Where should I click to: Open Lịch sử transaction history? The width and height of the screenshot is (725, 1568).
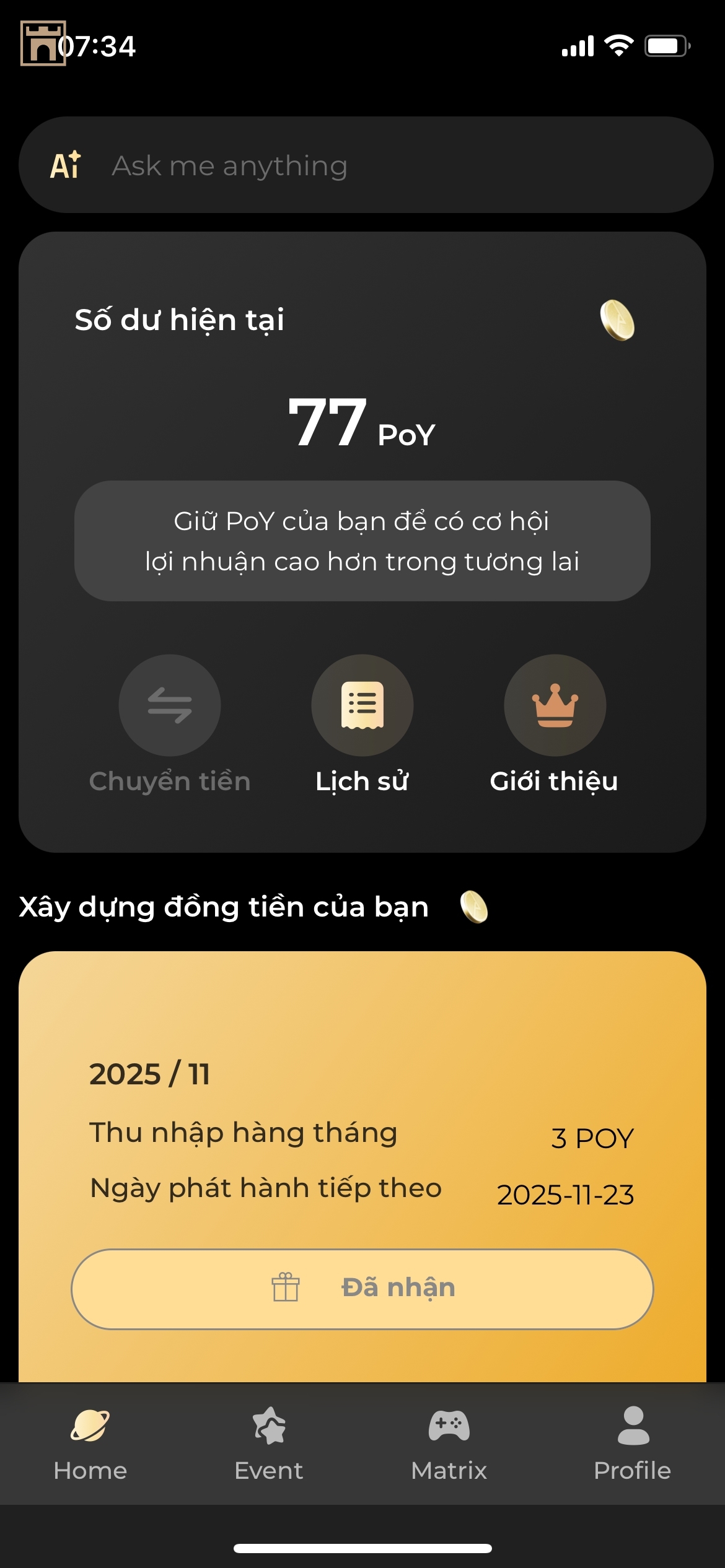[x=362, y=706]
